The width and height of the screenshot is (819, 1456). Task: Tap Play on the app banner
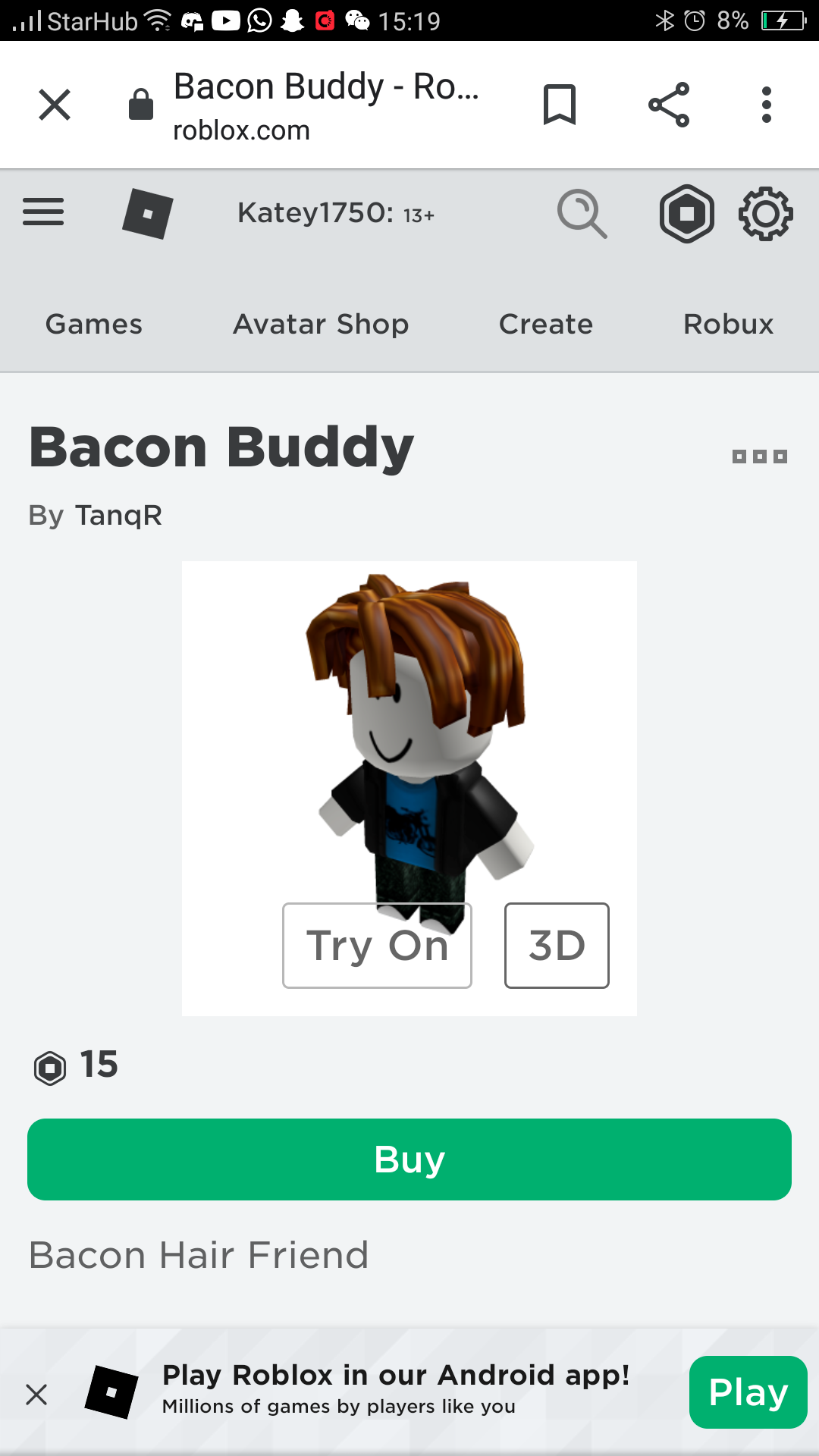(x=748, y=1392)
